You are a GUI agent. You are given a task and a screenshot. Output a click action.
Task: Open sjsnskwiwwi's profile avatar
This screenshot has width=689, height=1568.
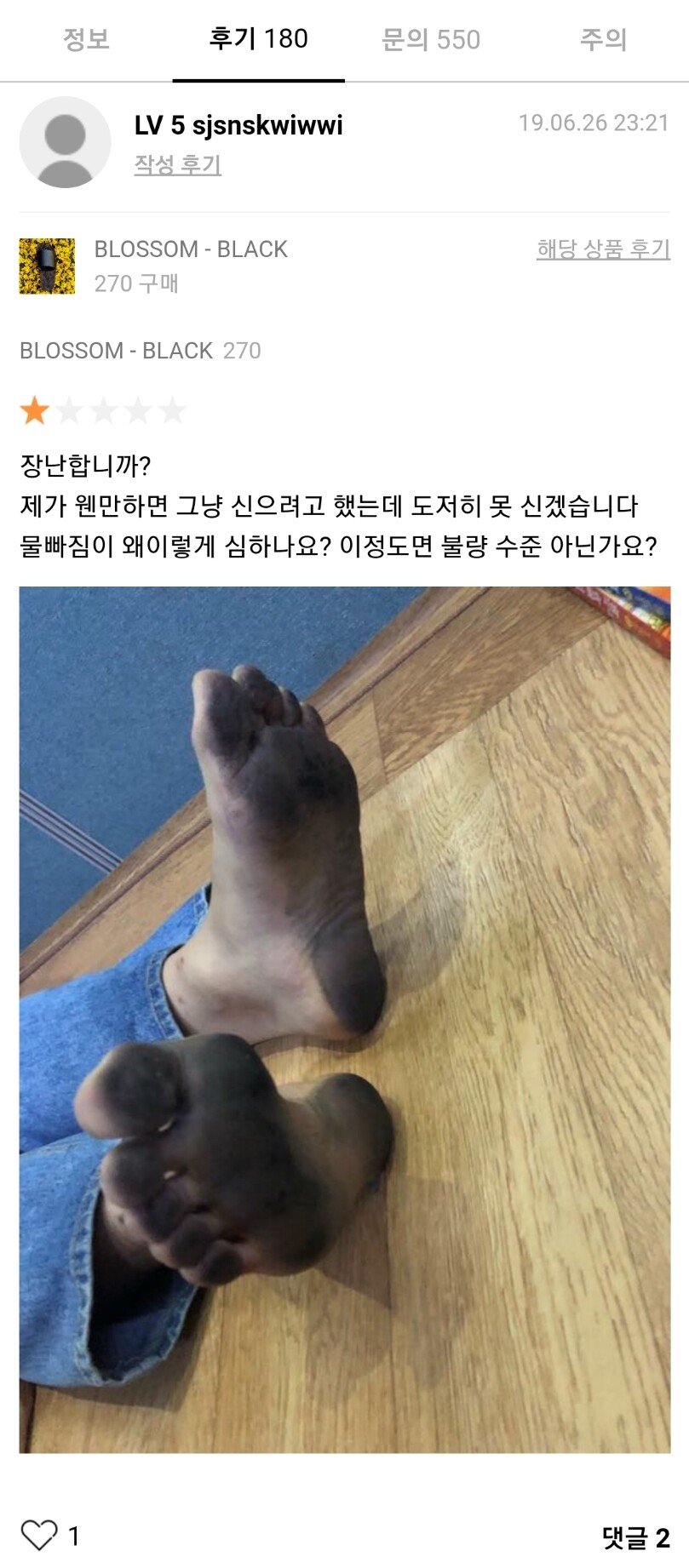coord(65,142)
